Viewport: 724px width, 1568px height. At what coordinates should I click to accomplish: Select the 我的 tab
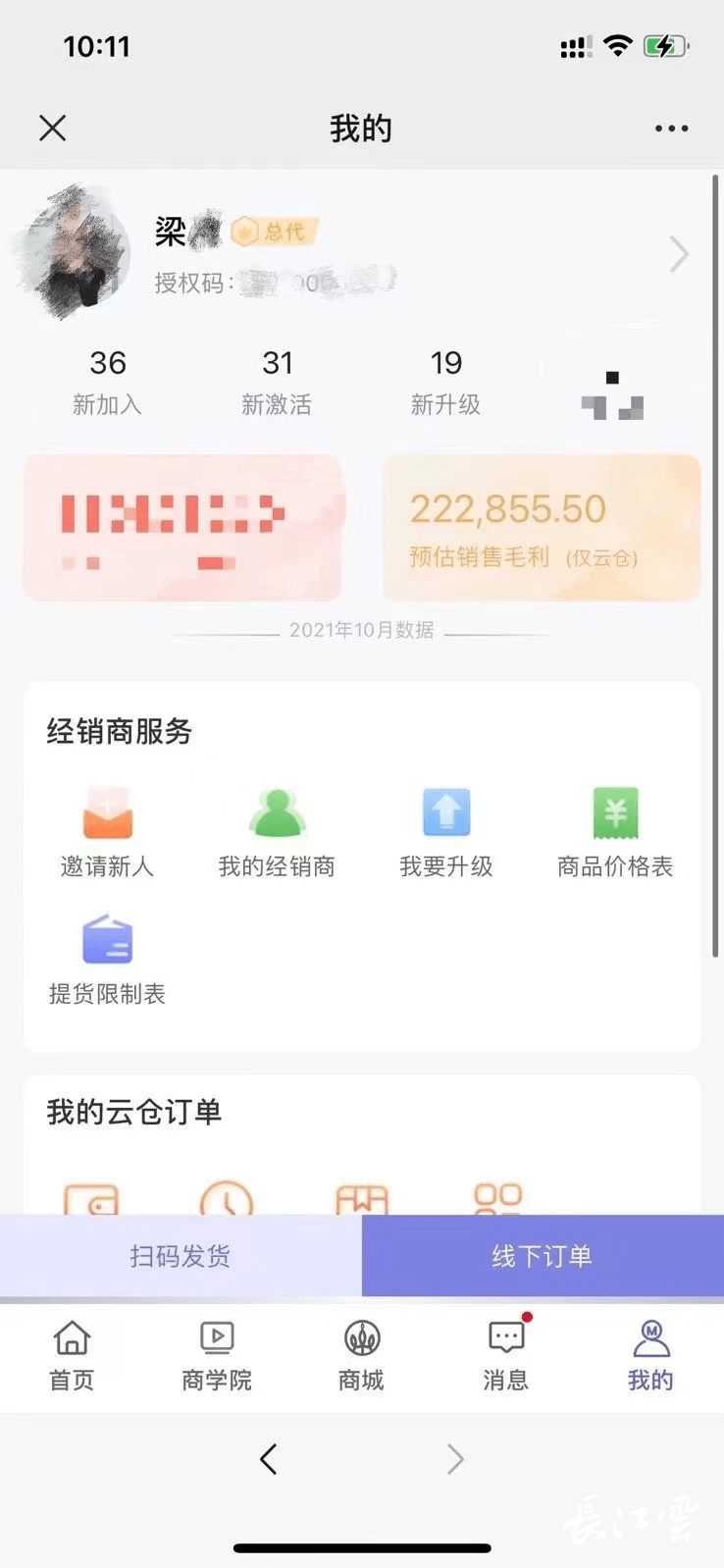coord(650,1356)
